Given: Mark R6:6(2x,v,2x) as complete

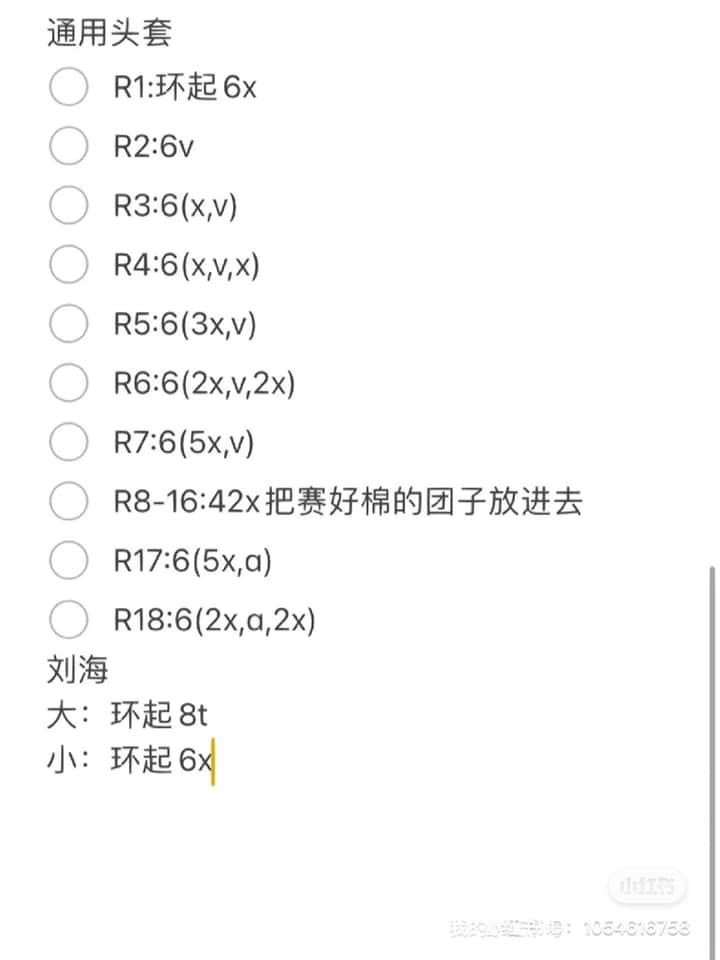Looking at the screenshot, I should pyautogui.click(x=68, y=383).
